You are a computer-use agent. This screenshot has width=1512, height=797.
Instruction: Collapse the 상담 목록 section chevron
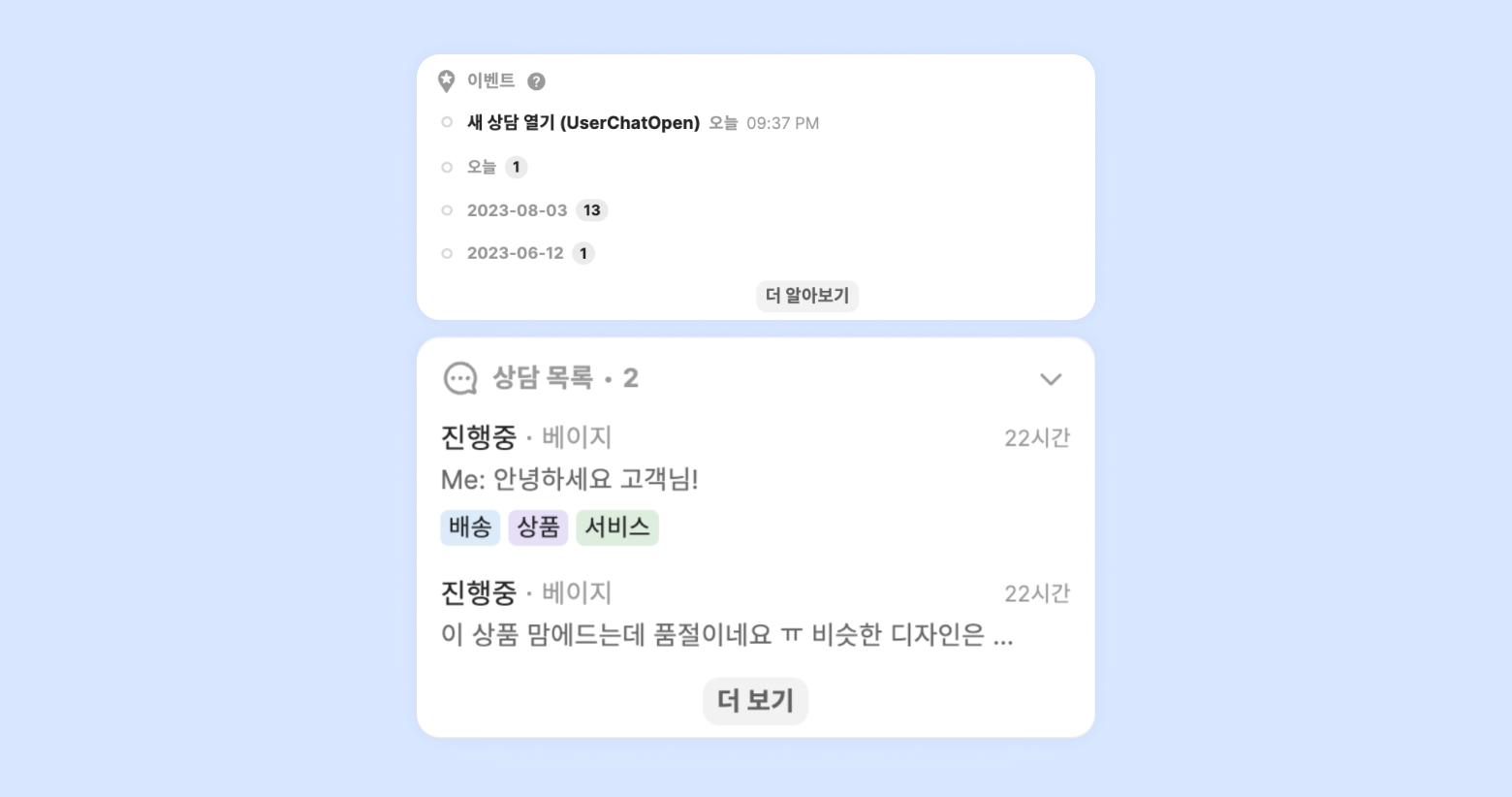1051,379
